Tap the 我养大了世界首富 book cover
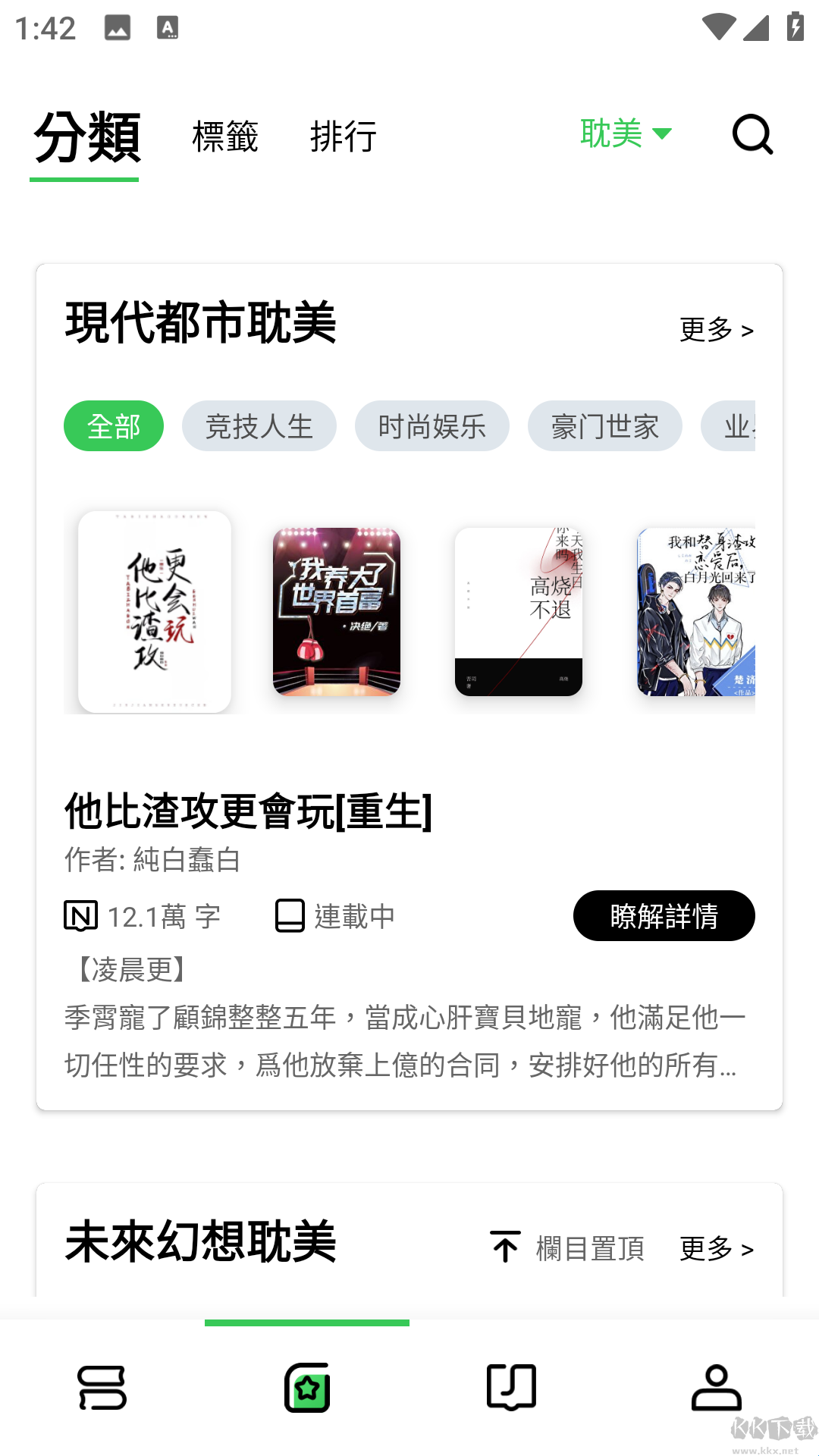Screen dimensions: 819x1456 click(x=337, y=611)
